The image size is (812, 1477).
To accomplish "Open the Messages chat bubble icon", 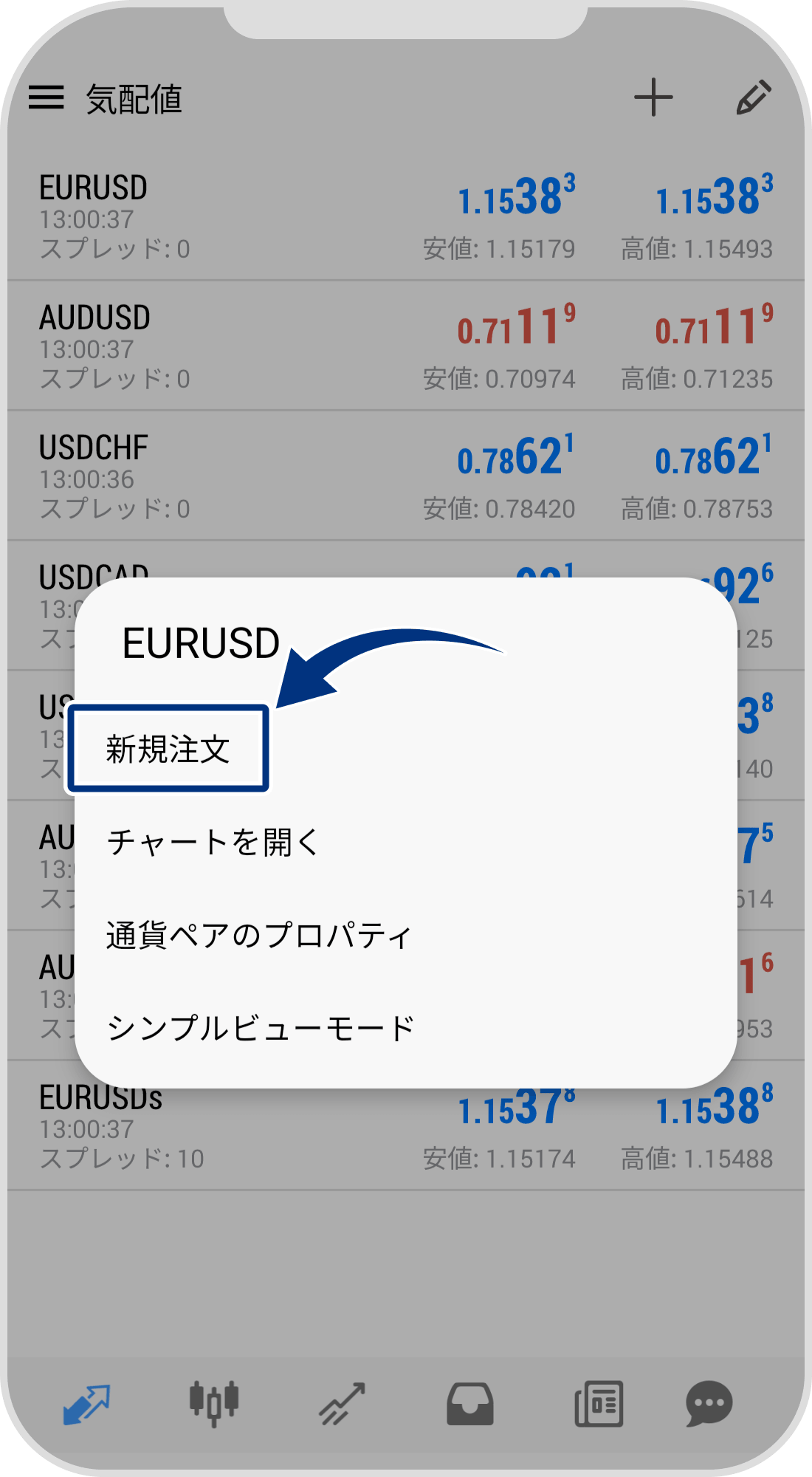I will (x=707, y=1403).
